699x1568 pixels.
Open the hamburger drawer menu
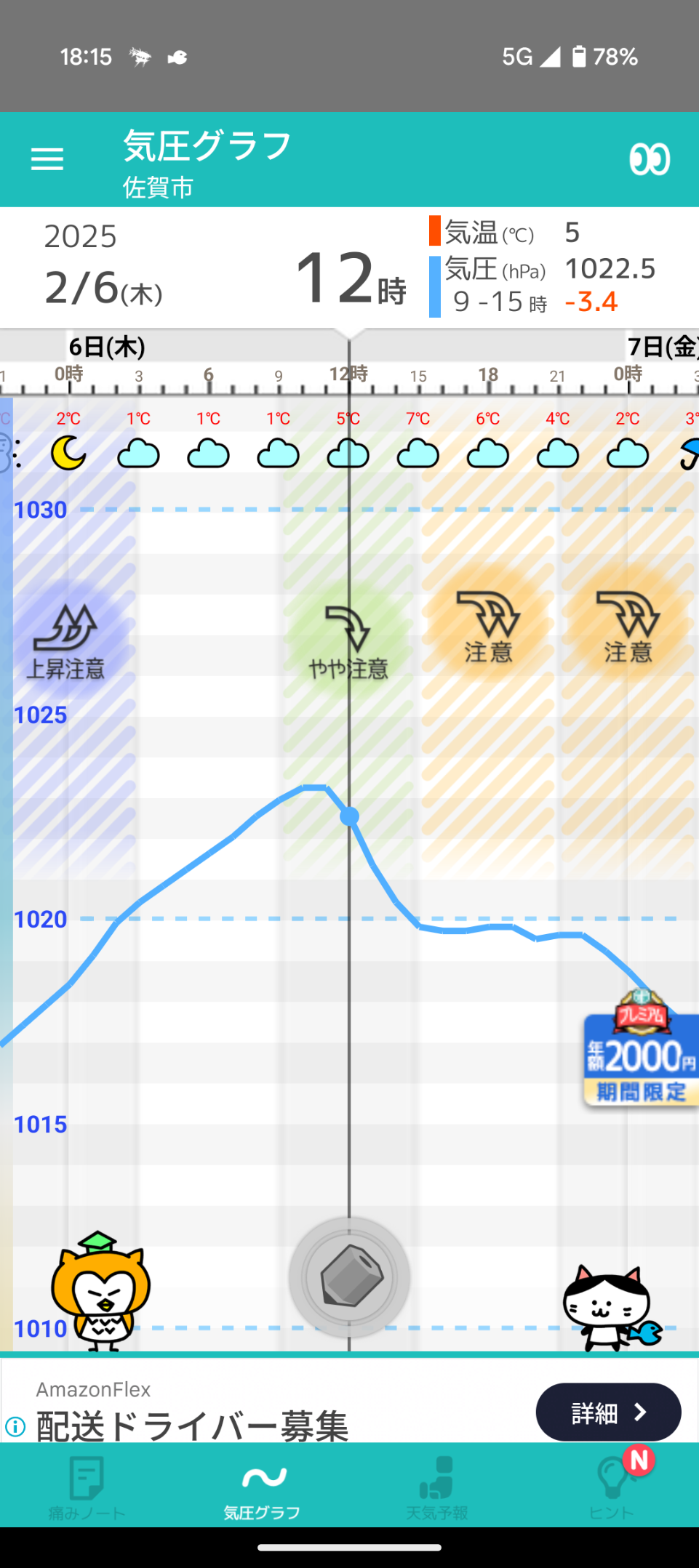pyautogui.click(x=47, y=159)
